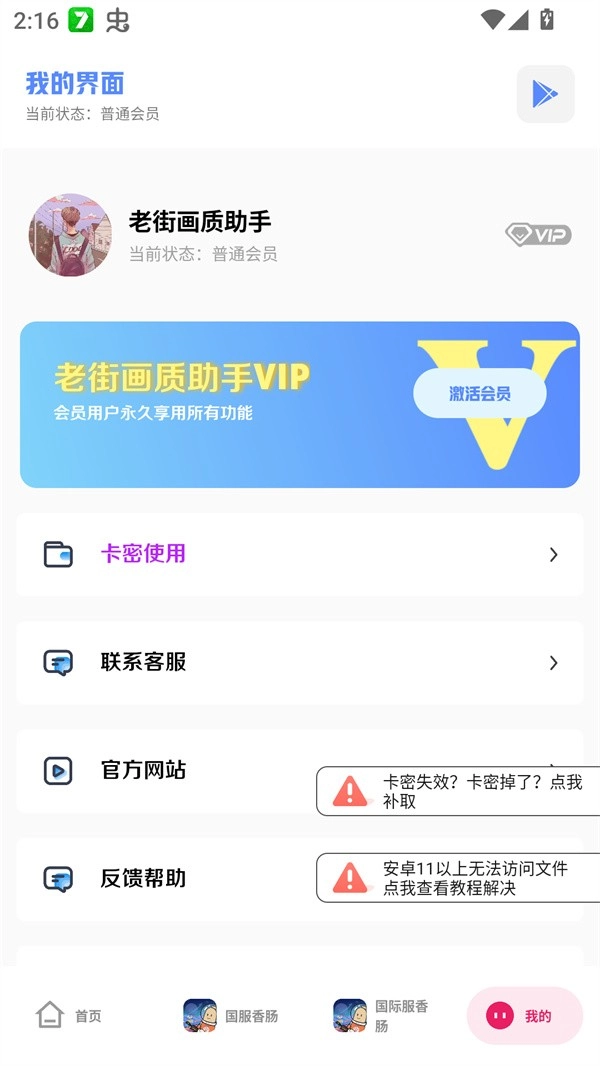Image resolution: width=600 pixels, height=1066 pixels.
Task: Select the 我的 tab
Action: pos(524,1016)
